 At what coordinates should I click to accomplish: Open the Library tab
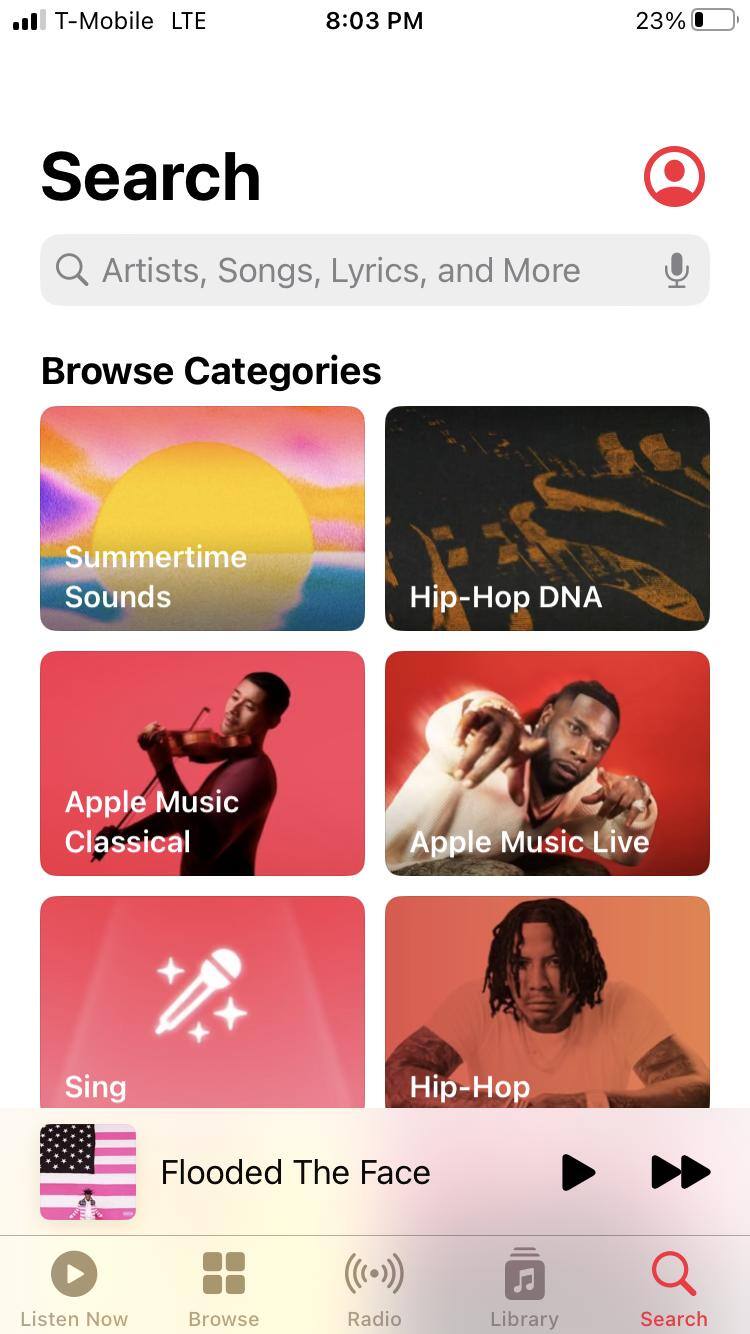[524, 1289]
